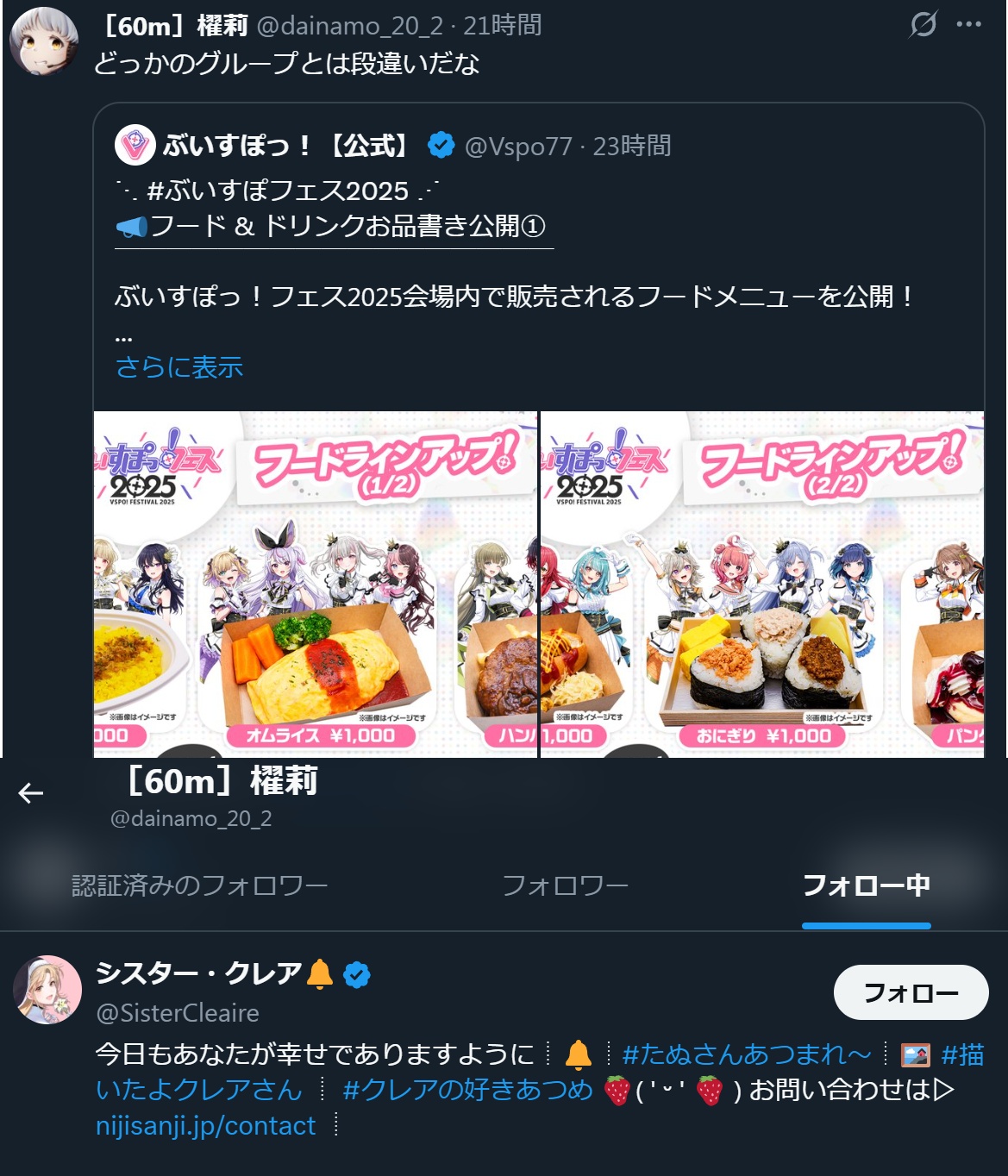Visit the nijisanji.jp/contact link
Viewport: 1008px width, 1176px height.
[x=206, y=1126]
